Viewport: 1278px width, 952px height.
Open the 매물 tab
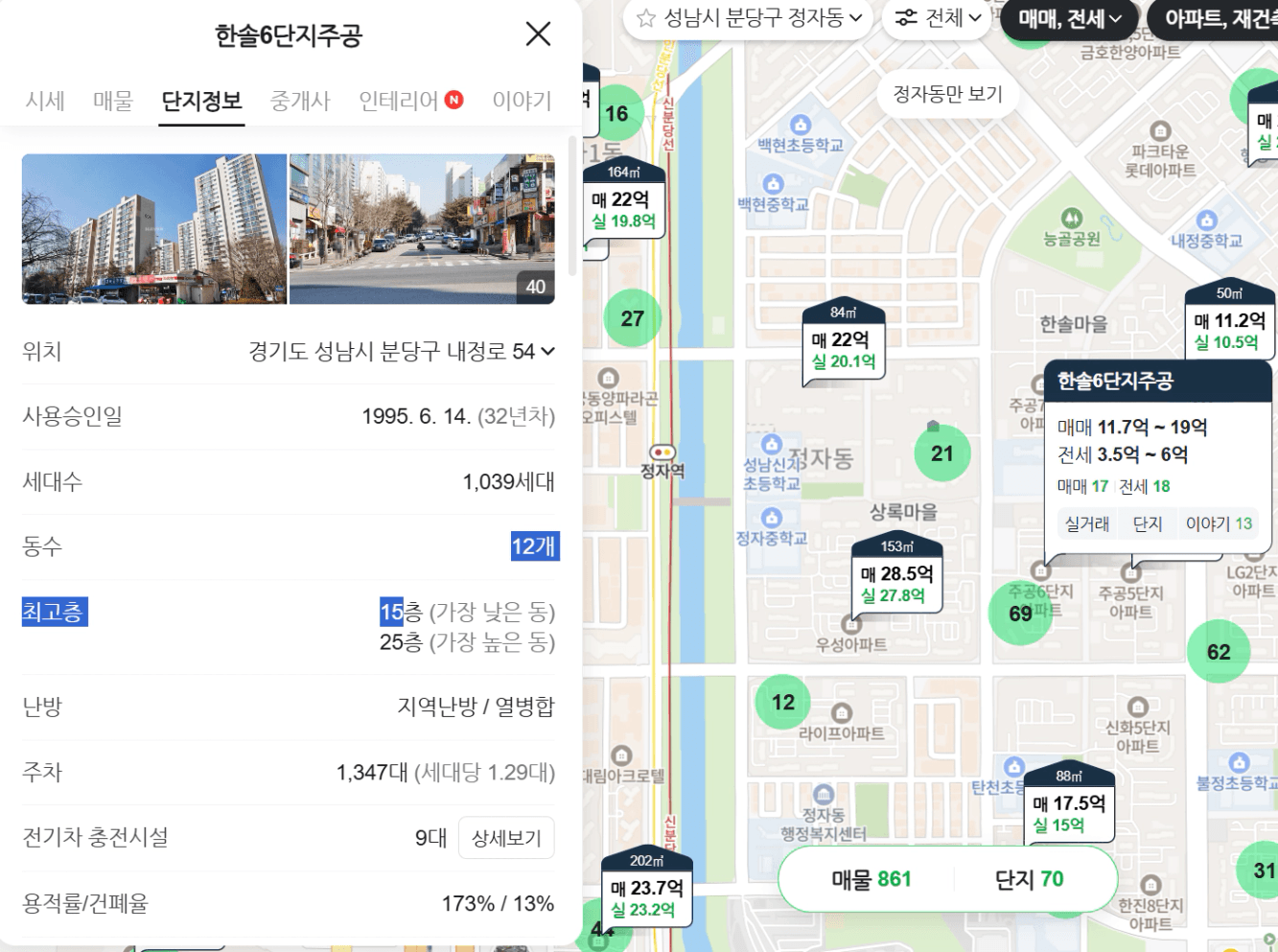113,101
